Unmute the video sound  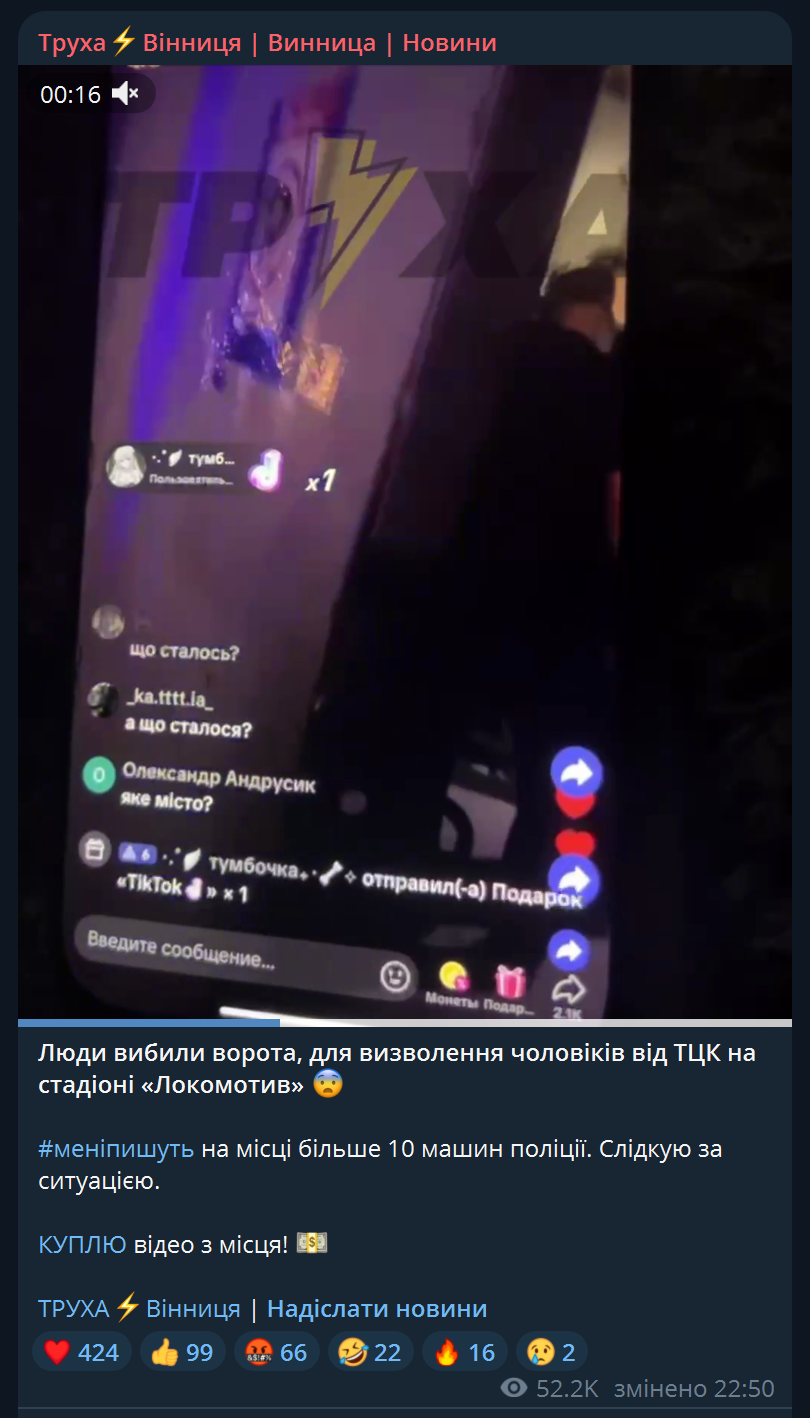pyautogui.click(x=126, y=94)
